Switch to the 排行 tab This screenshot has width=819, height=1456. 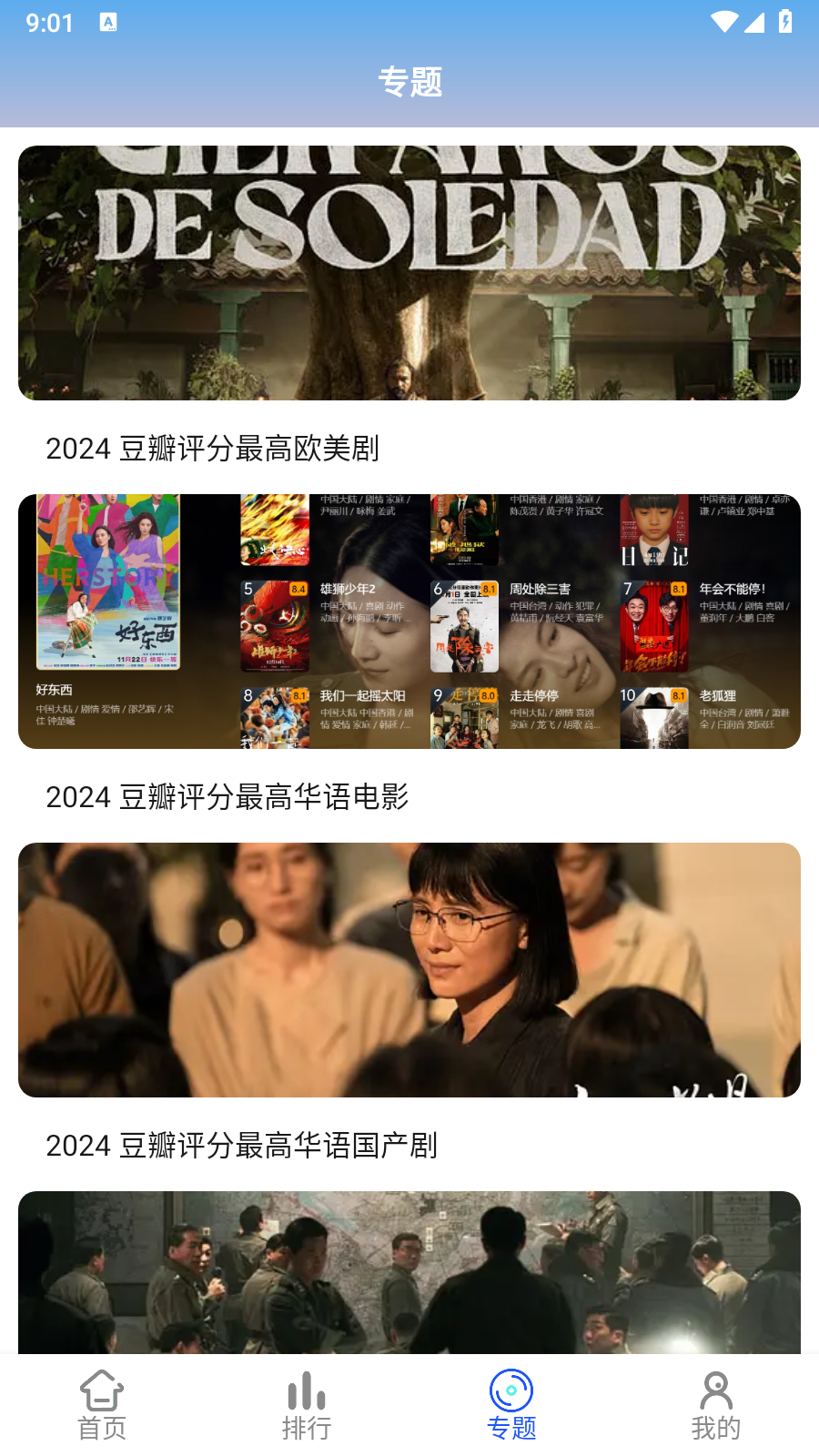click(x=307, y=1405)
